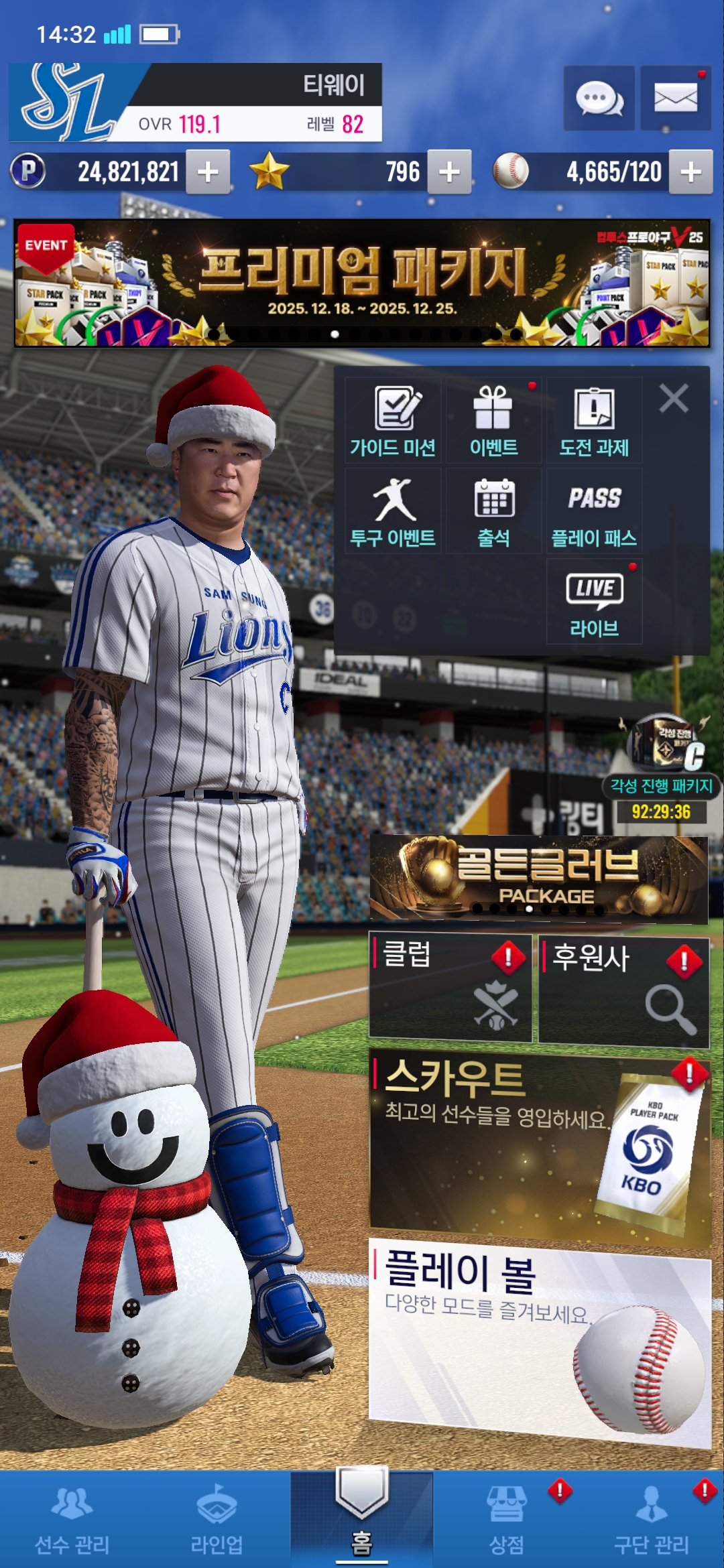Recharge baseballs with the plus button

pyautogui.click(x=690, y=172)
